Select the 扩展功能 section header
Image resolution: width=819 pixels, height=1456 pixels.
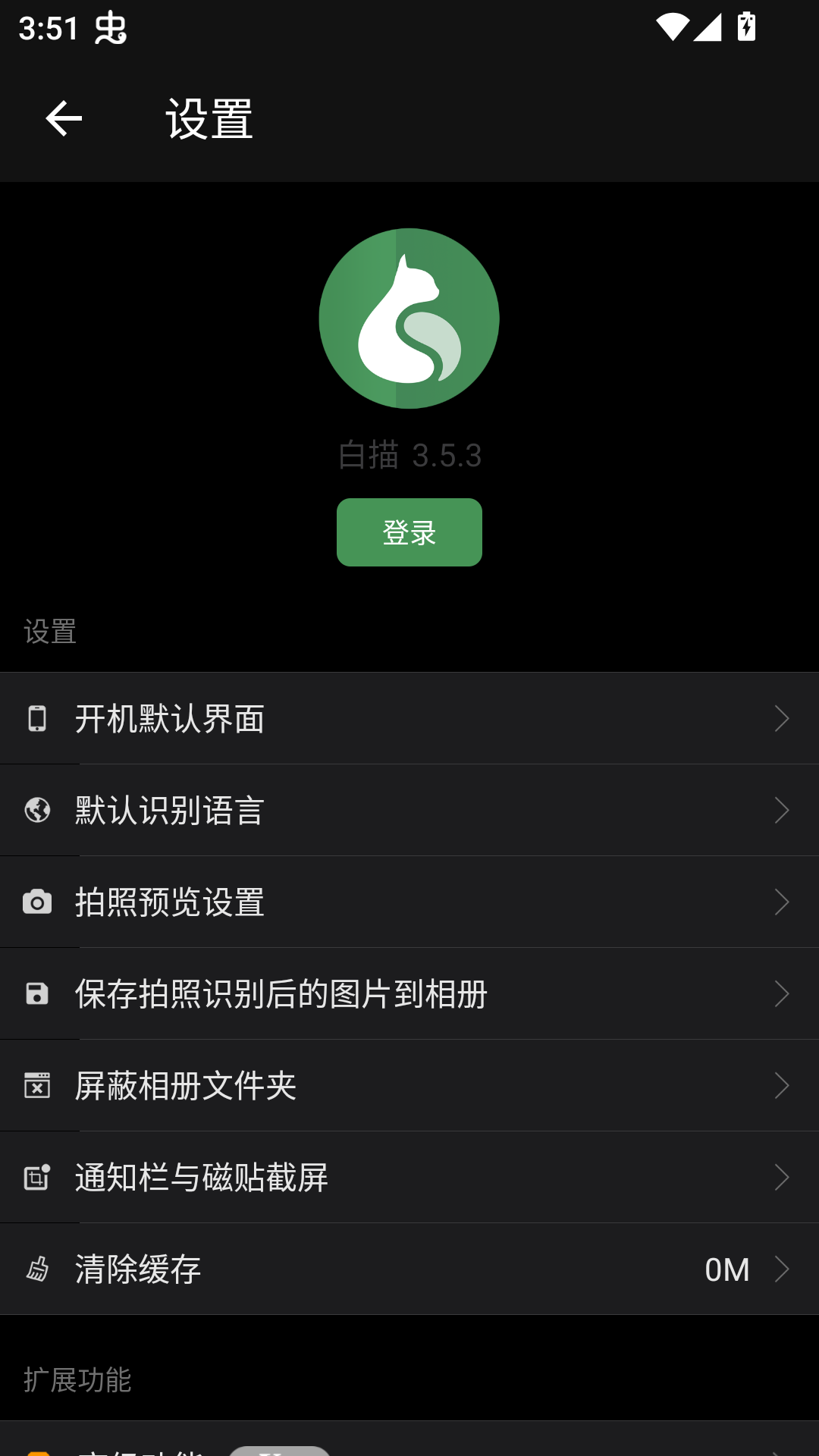pos(78,1380)
